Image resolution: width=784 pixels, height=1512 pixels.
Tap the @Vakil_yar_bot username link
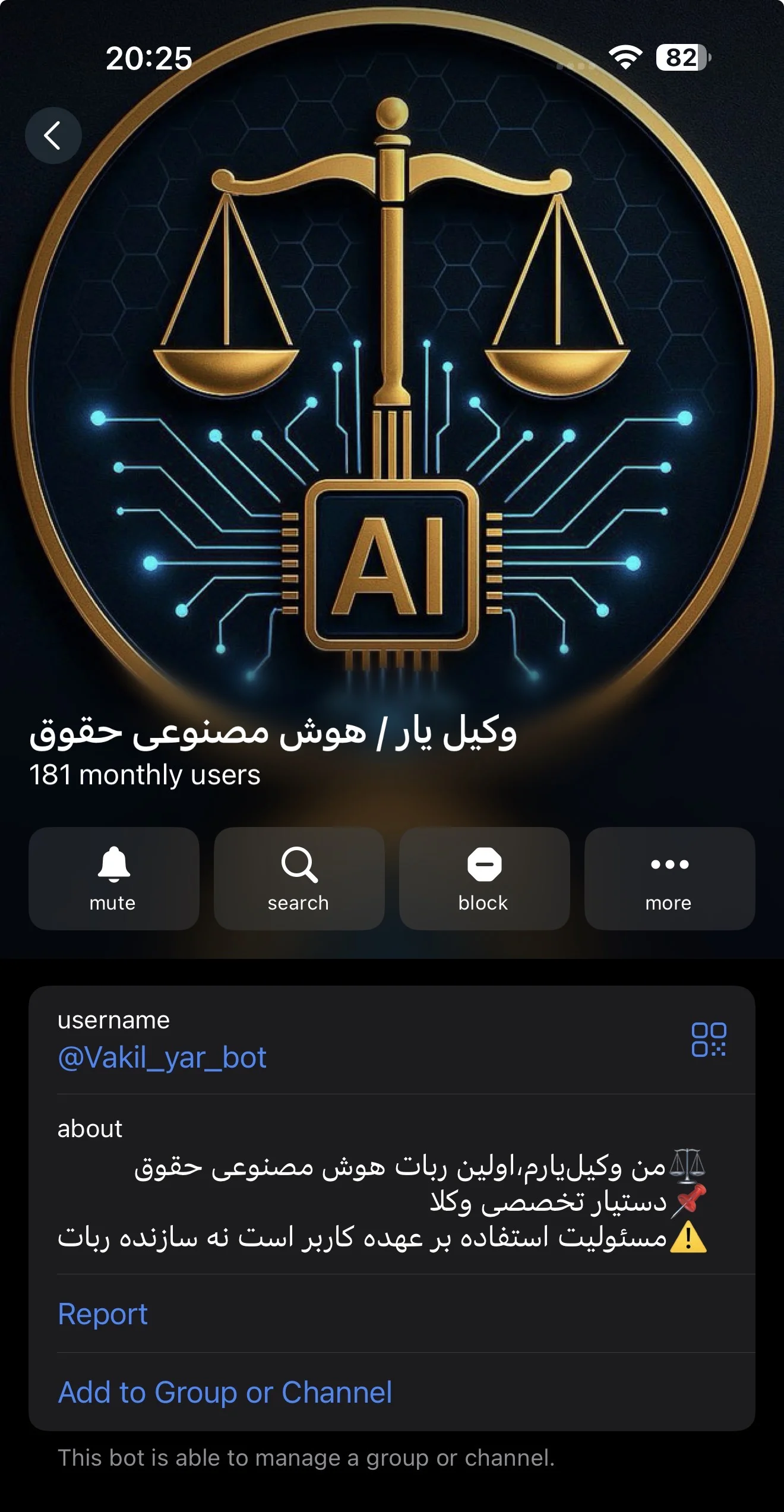coord(162,1058)
